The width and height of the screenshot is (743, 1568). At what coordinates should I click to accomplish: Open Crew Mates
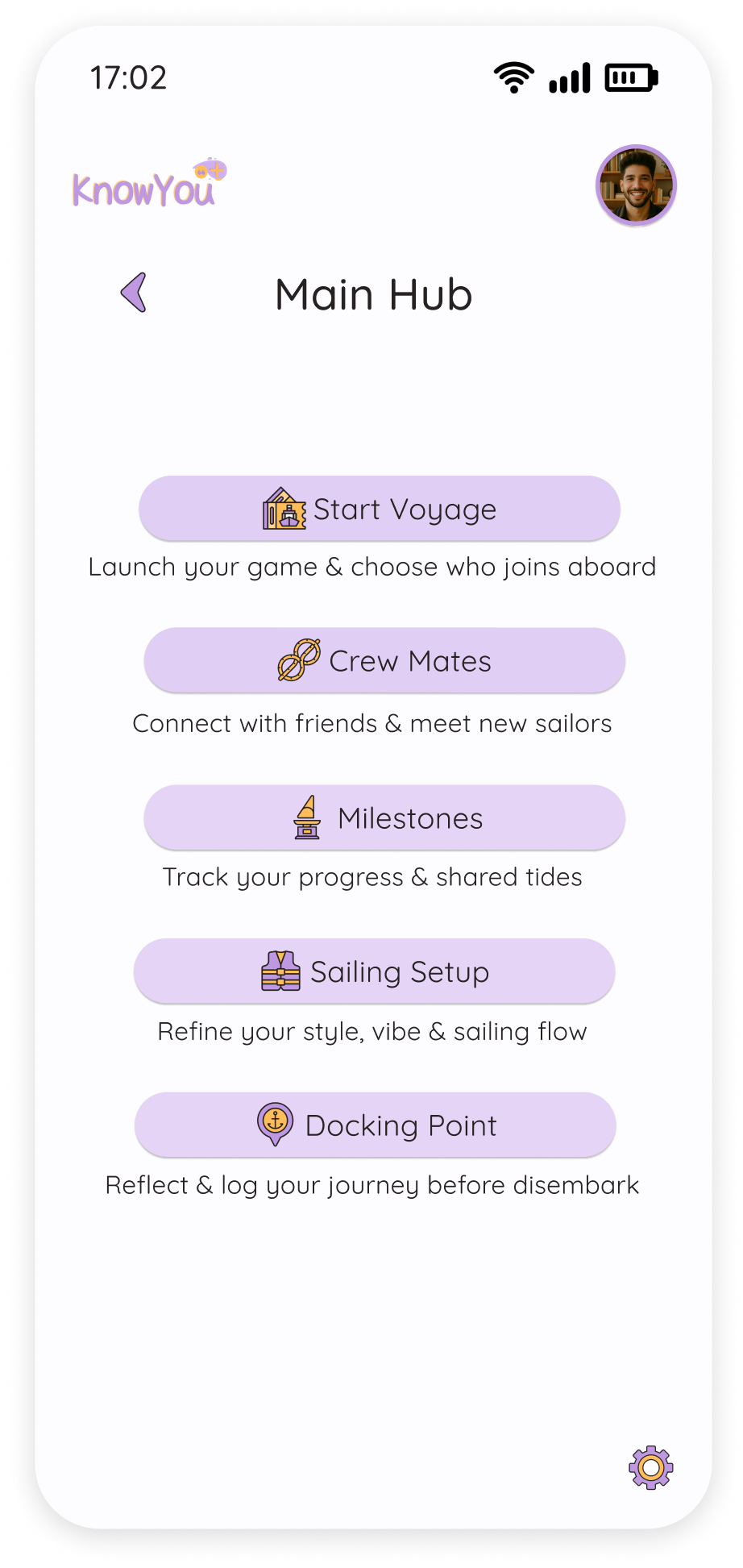tap(384, 661)
